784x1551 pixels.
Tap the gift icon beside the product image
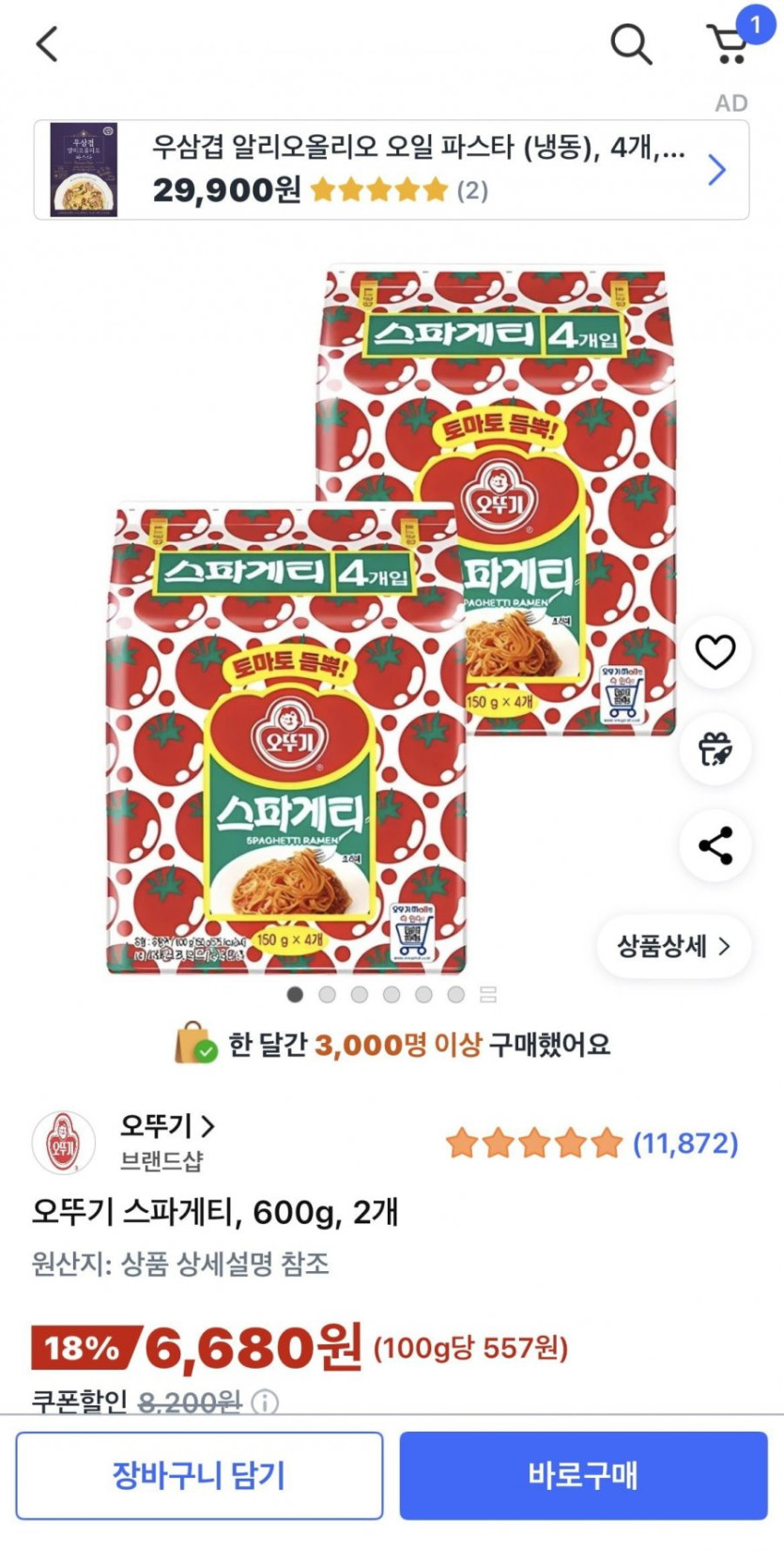(x=715, y=750)
